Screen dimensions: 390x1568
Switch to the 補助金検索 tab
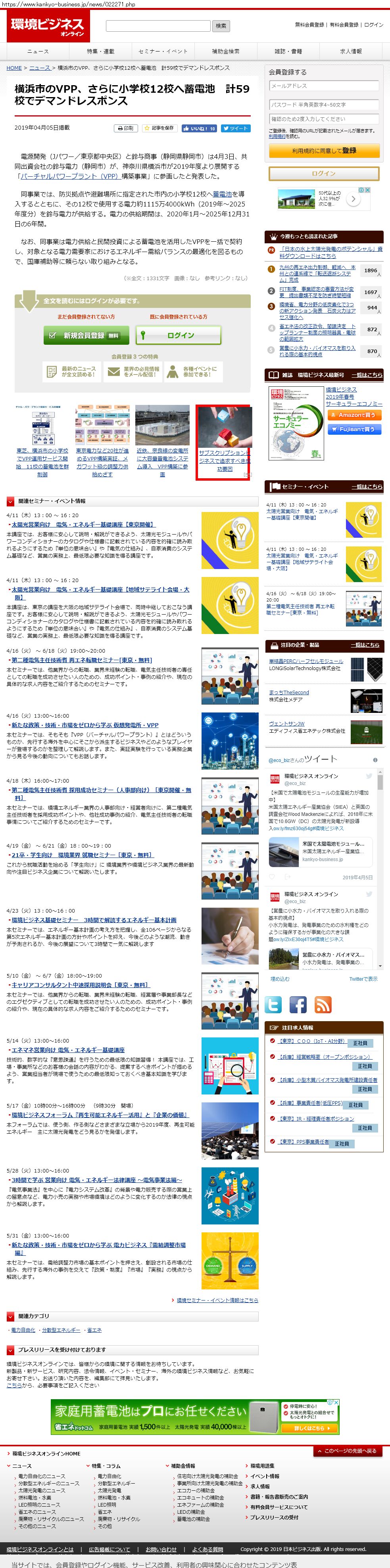point(225,51)
